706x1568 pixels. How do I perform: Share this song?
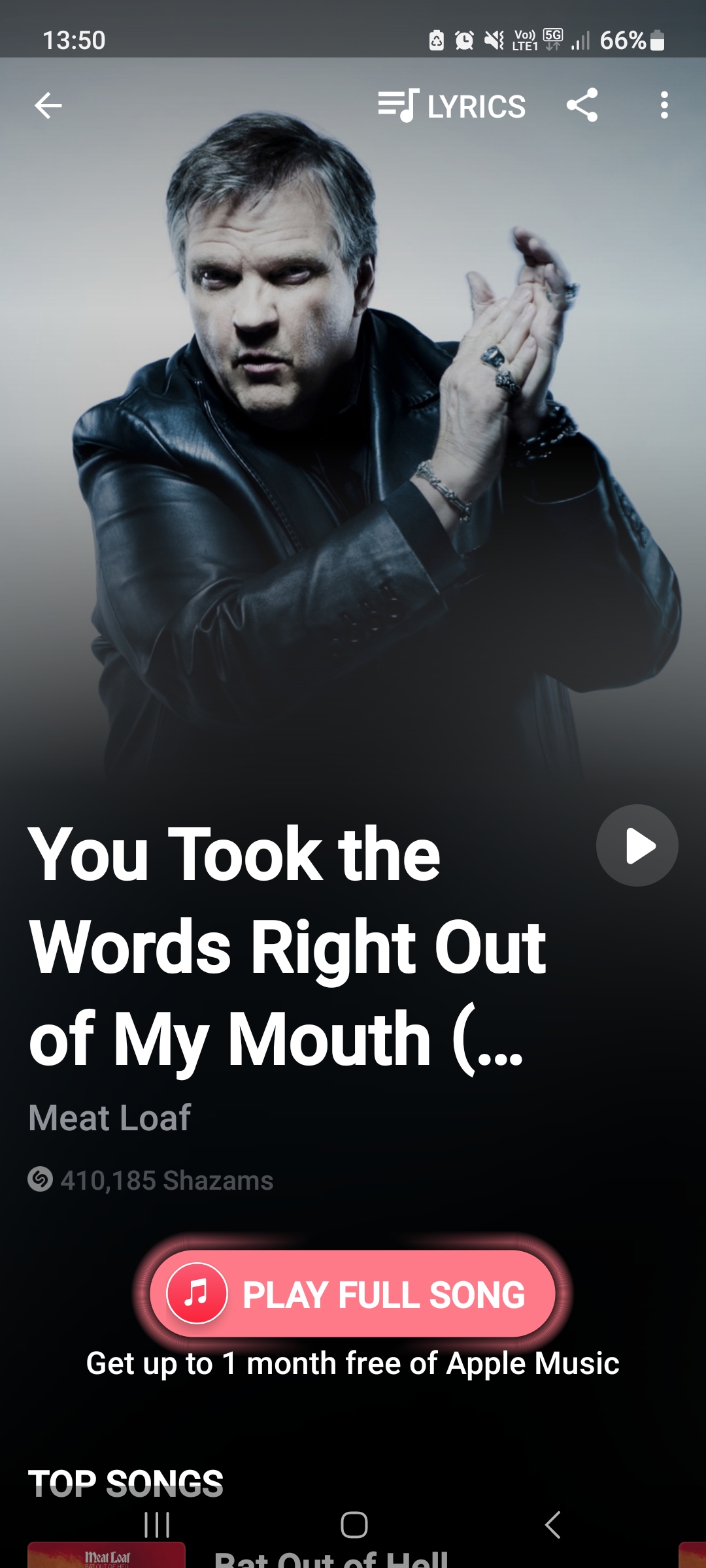582,105
